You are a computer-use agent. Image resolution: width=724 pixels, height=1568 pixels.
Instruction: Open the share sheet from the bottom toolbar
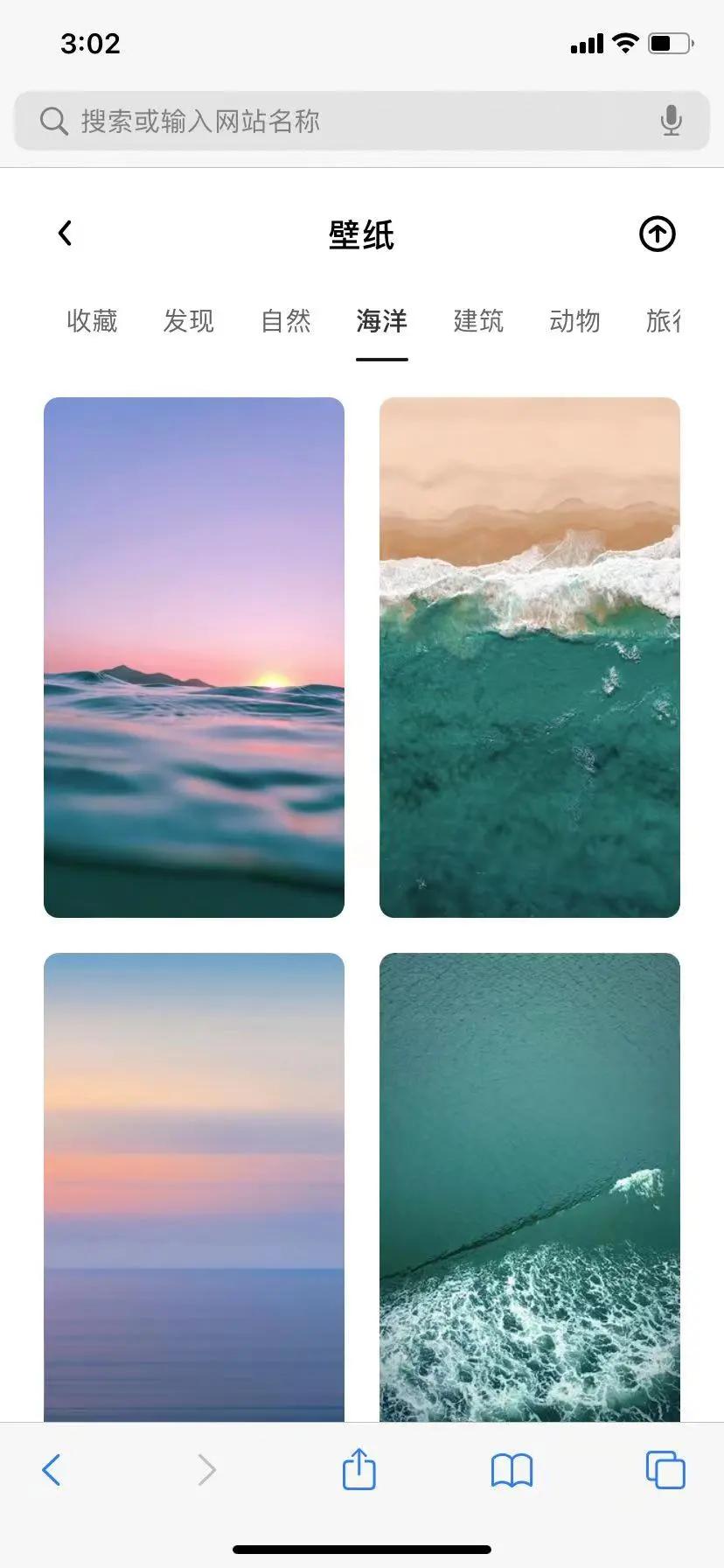[359, 1470]
